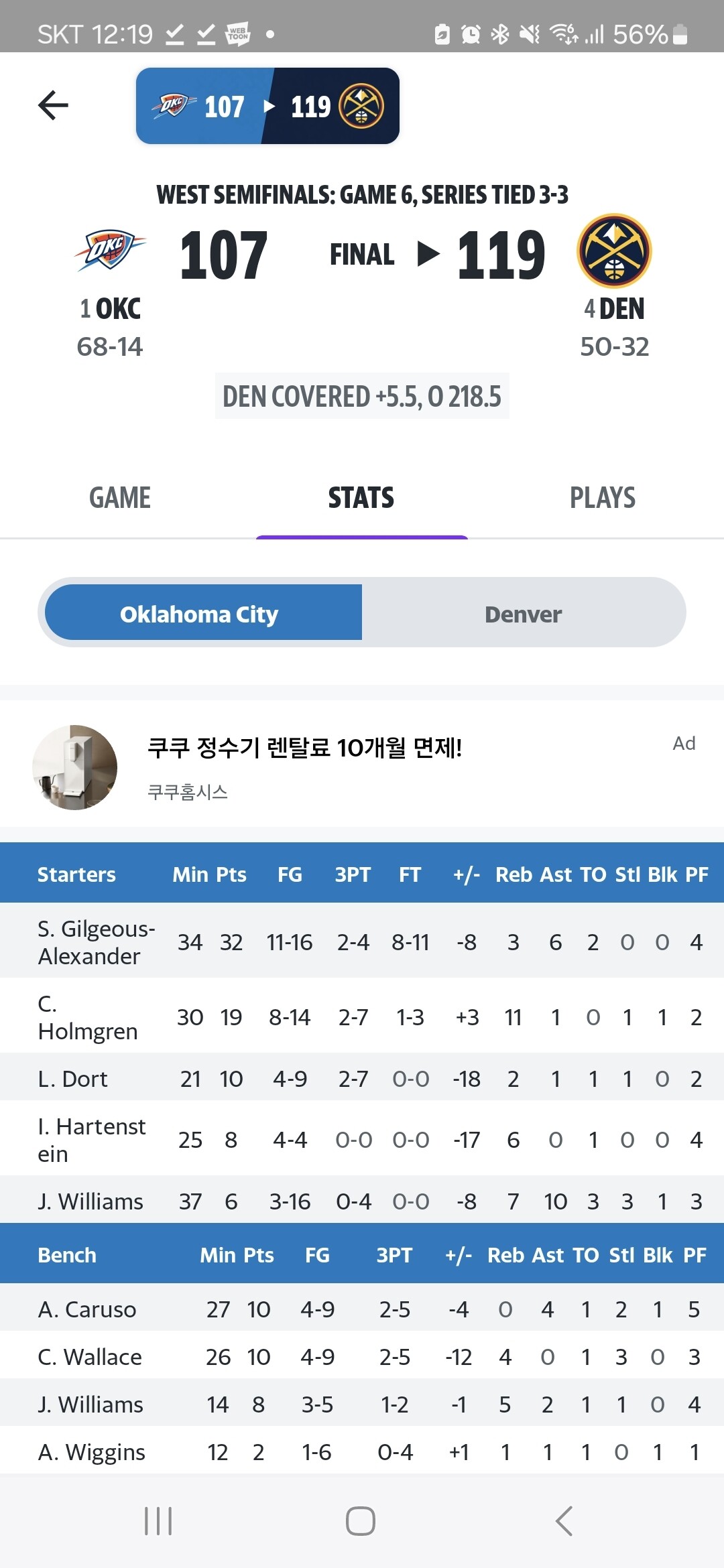Switch the stats view to Denver
The image size is (724, 1568).
tap(524, 614)
